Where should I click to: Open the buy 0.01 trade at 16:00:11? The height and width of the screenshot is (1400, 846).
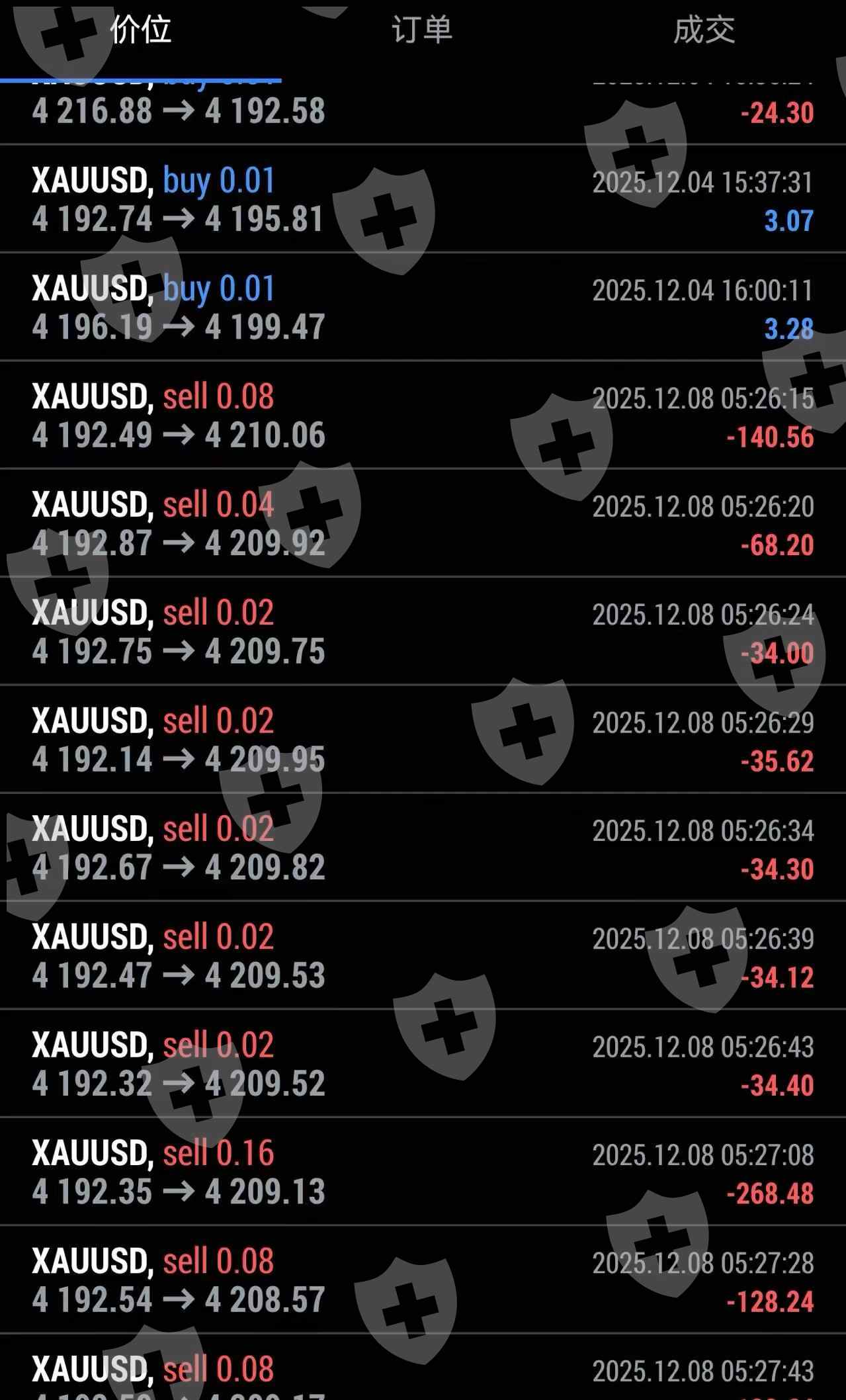(x=423, y=308)
